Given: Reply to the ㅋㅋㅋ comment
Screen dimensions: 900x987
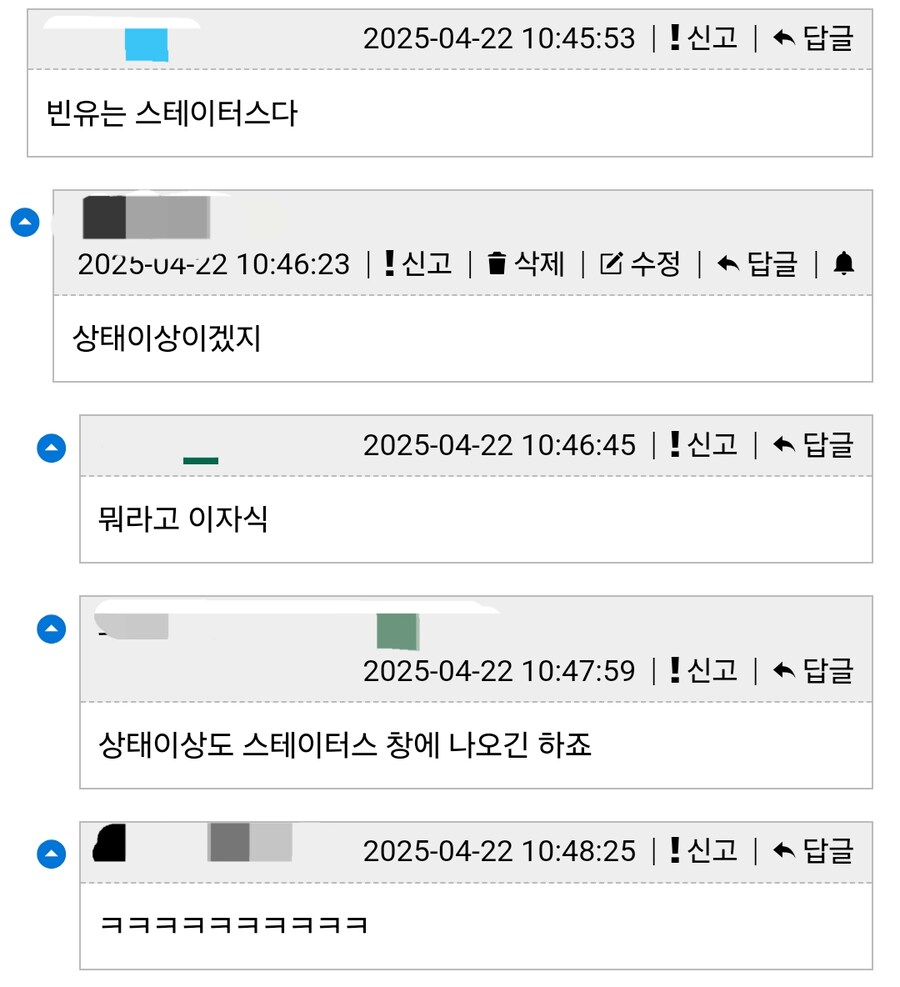Looking at the screenshot, I should tap(813, 851).
